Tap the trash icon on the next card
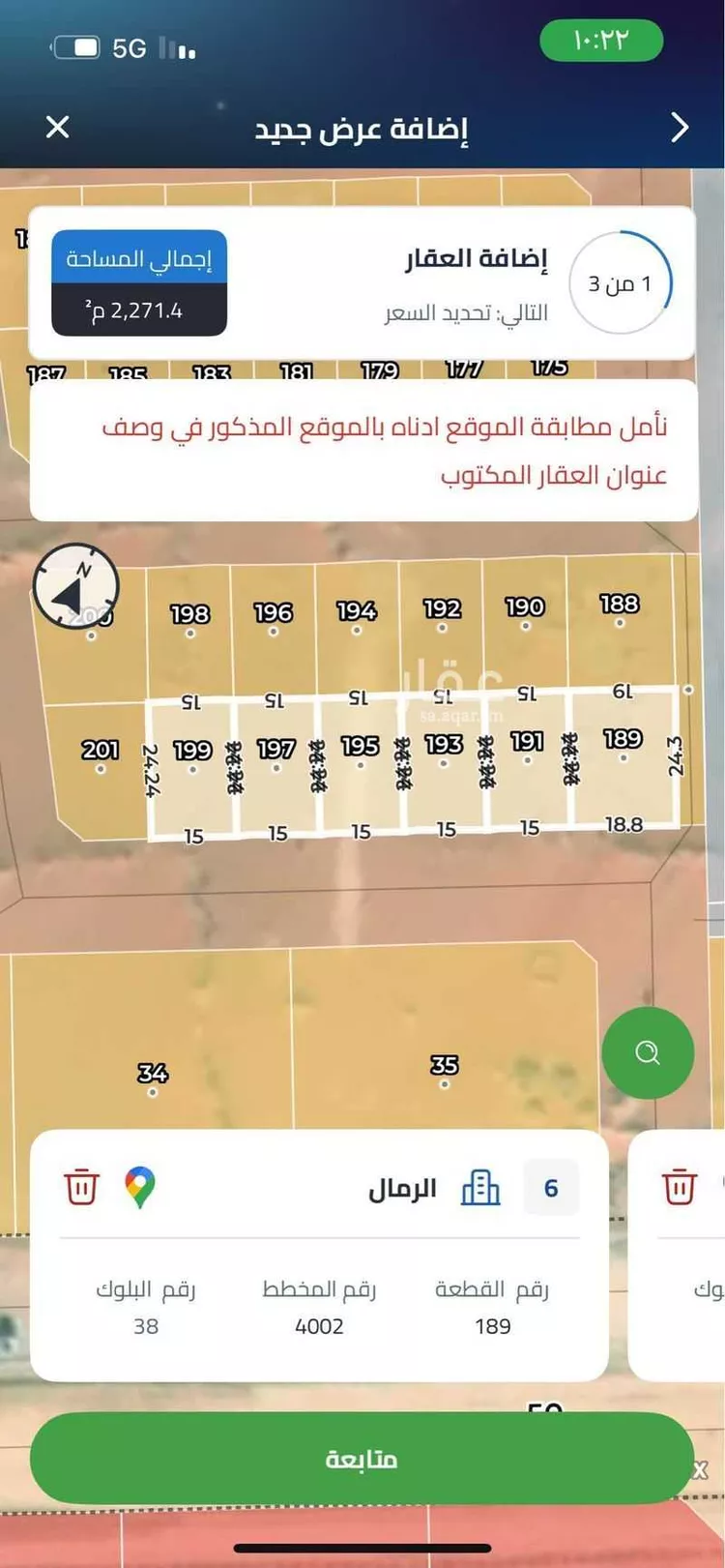Image resolution: width=725 pixels, height=1568 pixels. [679, 1187]
